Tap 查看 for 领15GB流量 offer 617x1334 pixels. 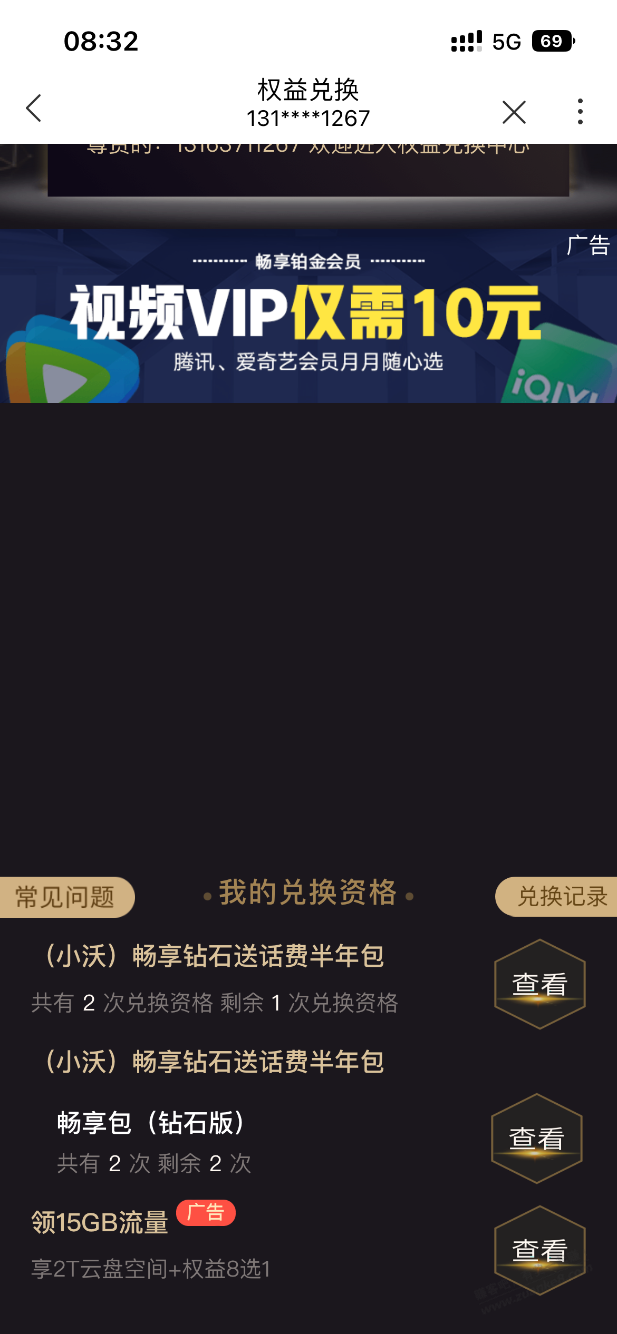[540, 1250]
